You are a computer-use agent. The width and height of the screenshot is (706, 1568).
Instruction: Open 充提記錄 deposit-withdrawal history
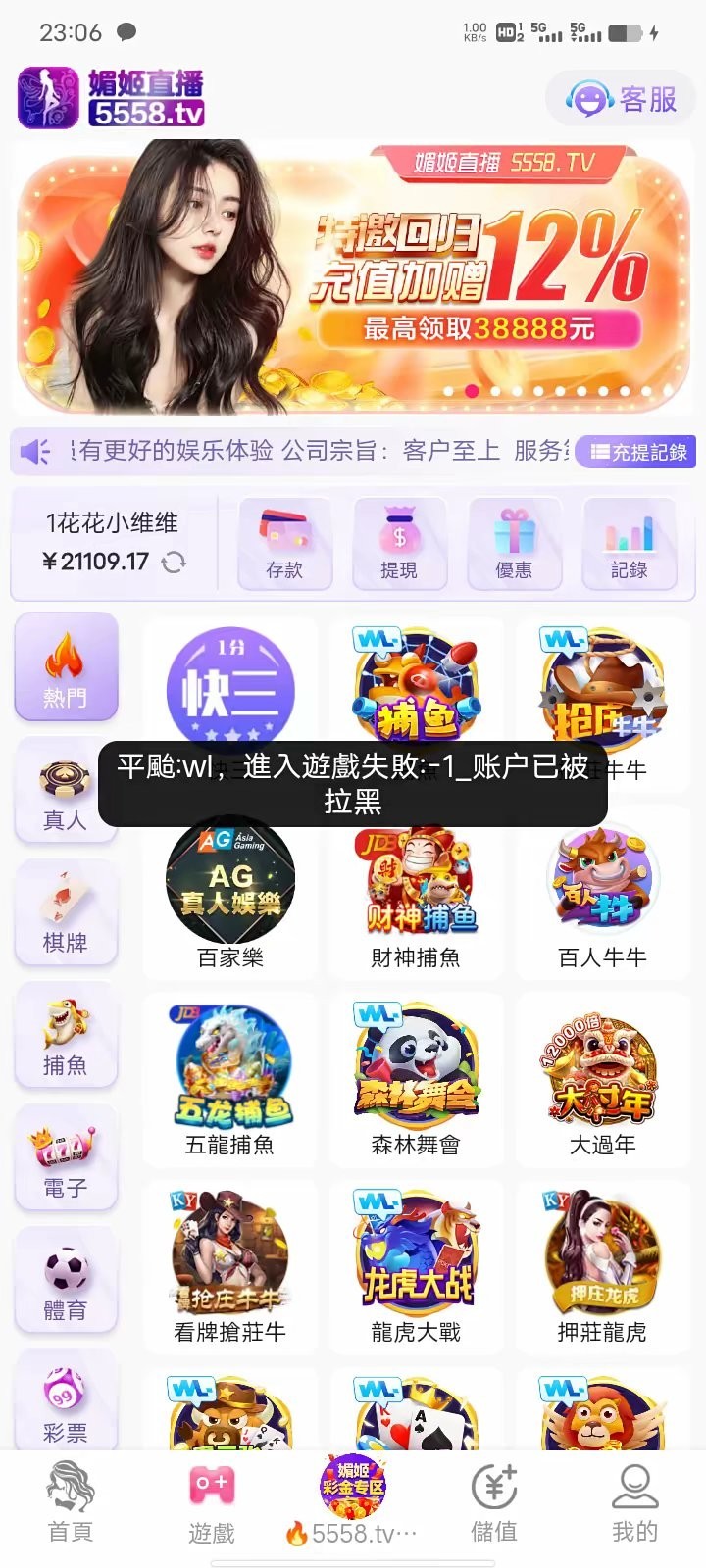point(636,452)
